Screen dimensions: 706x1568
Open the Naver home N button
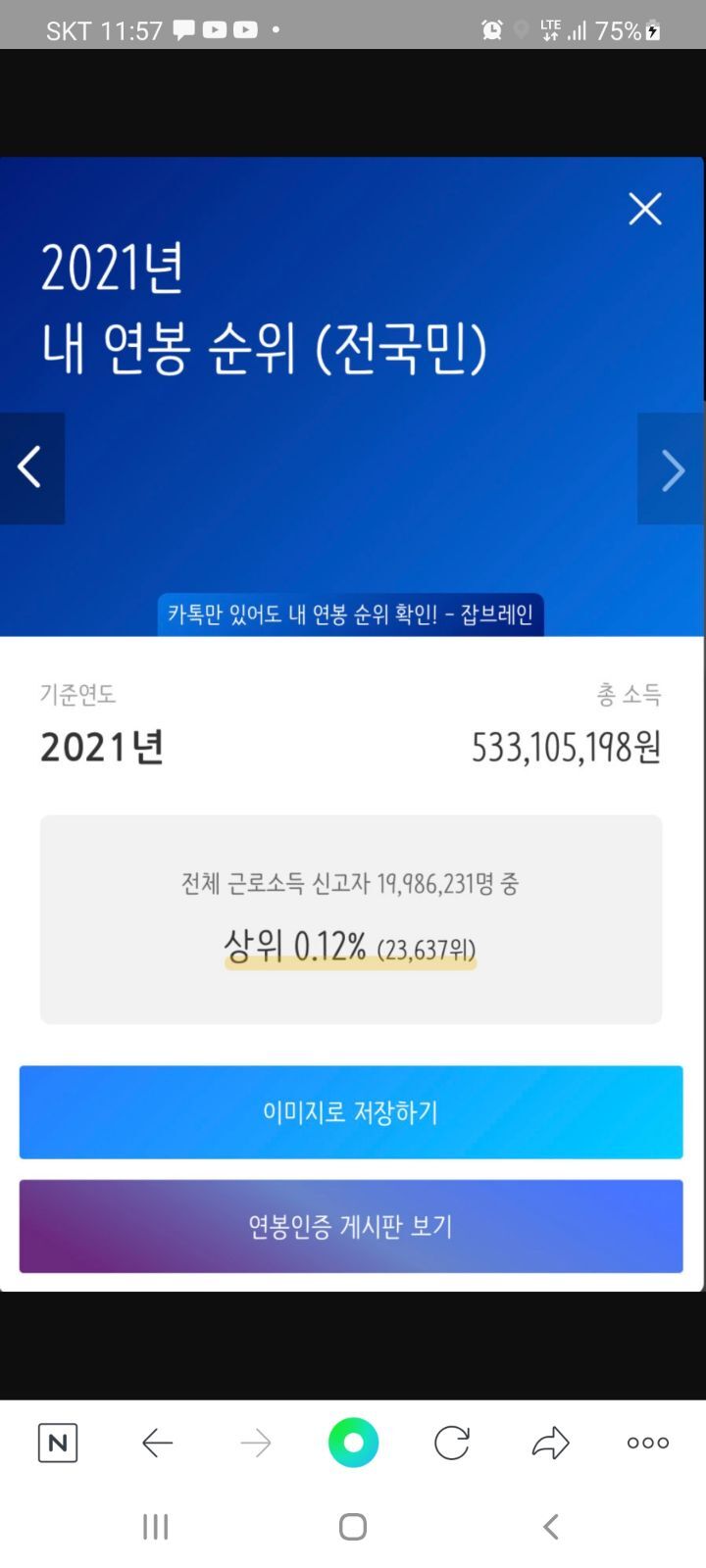click(58, 1443)
